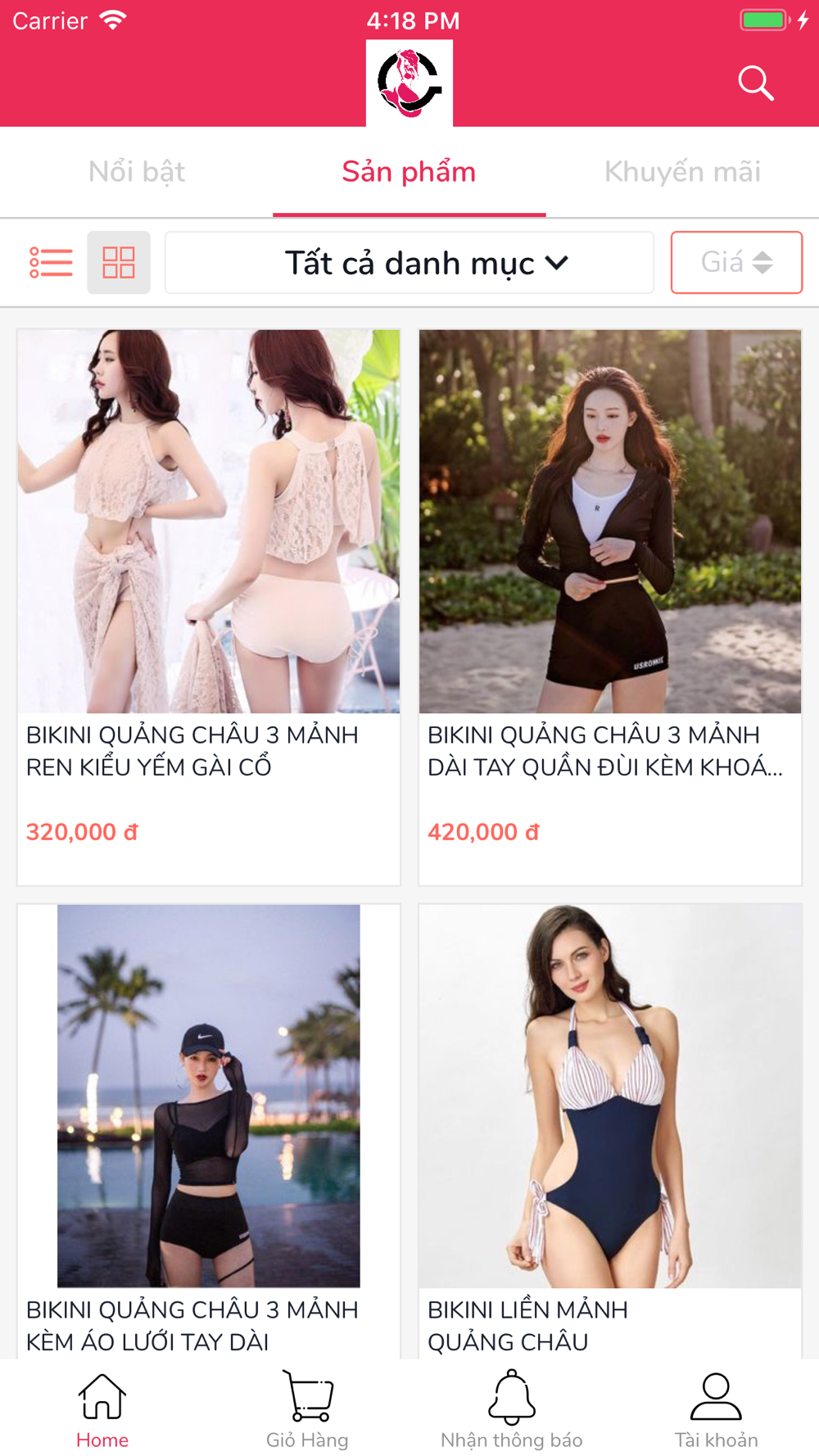
Task: Switch to the Nổi bật tab
Action: click(137, 172)
